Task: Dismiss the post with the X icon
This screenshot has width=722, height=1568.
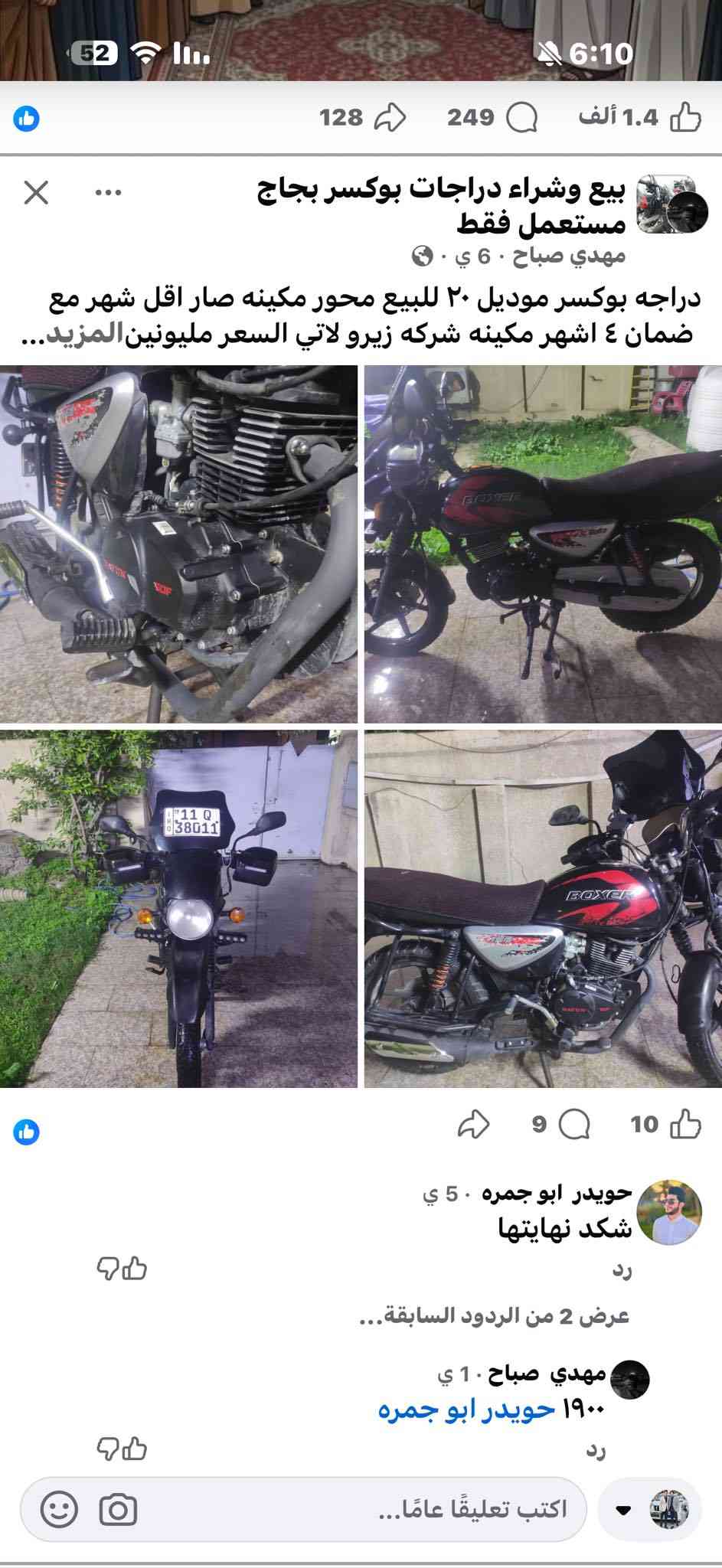Action: point(36,193)
